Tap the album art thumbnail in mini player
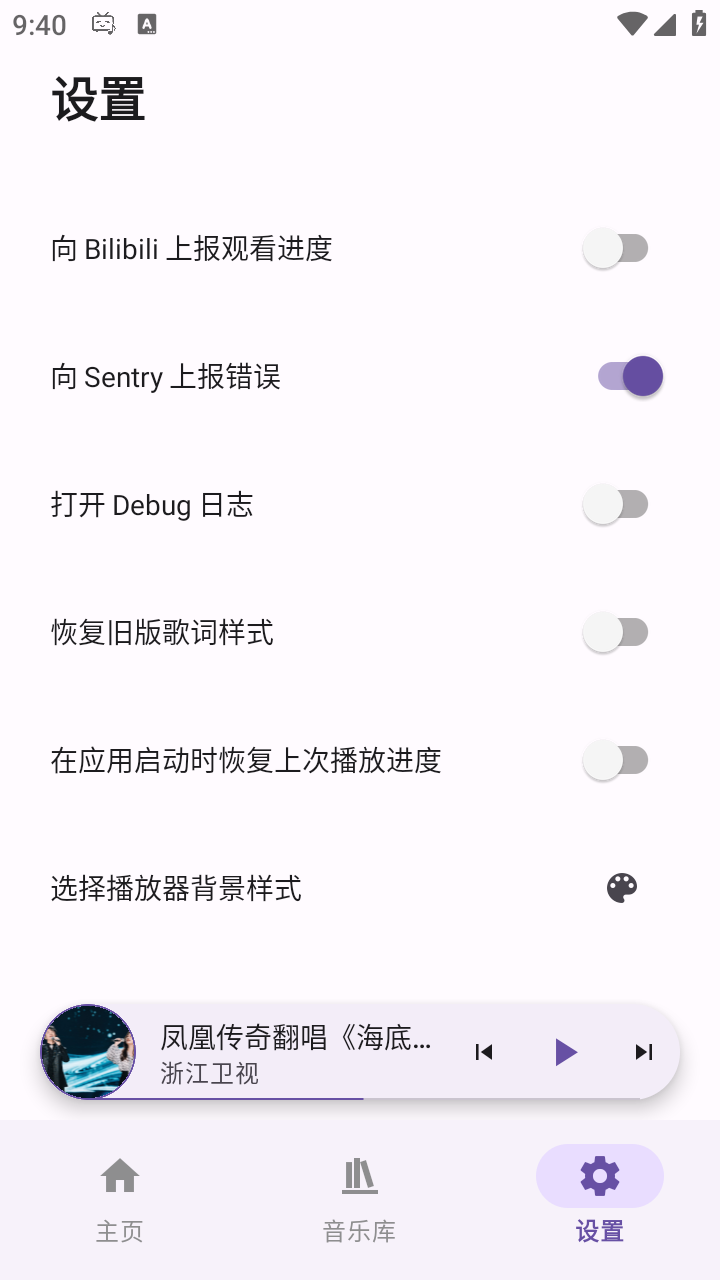This screenshot has height=1280, width=720. coord(87,1052)
